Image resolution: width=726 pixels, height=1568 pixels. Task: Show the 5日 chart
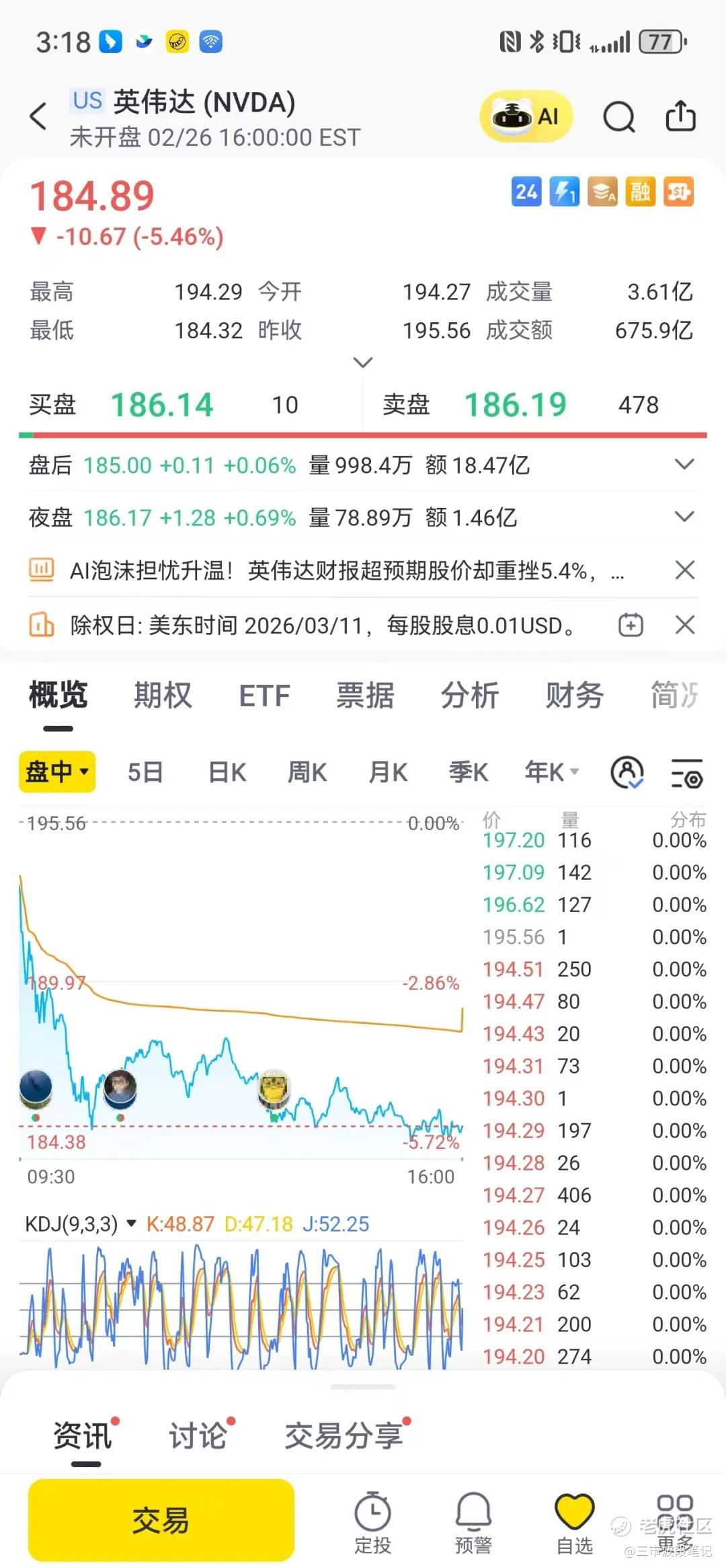(145, 772)
